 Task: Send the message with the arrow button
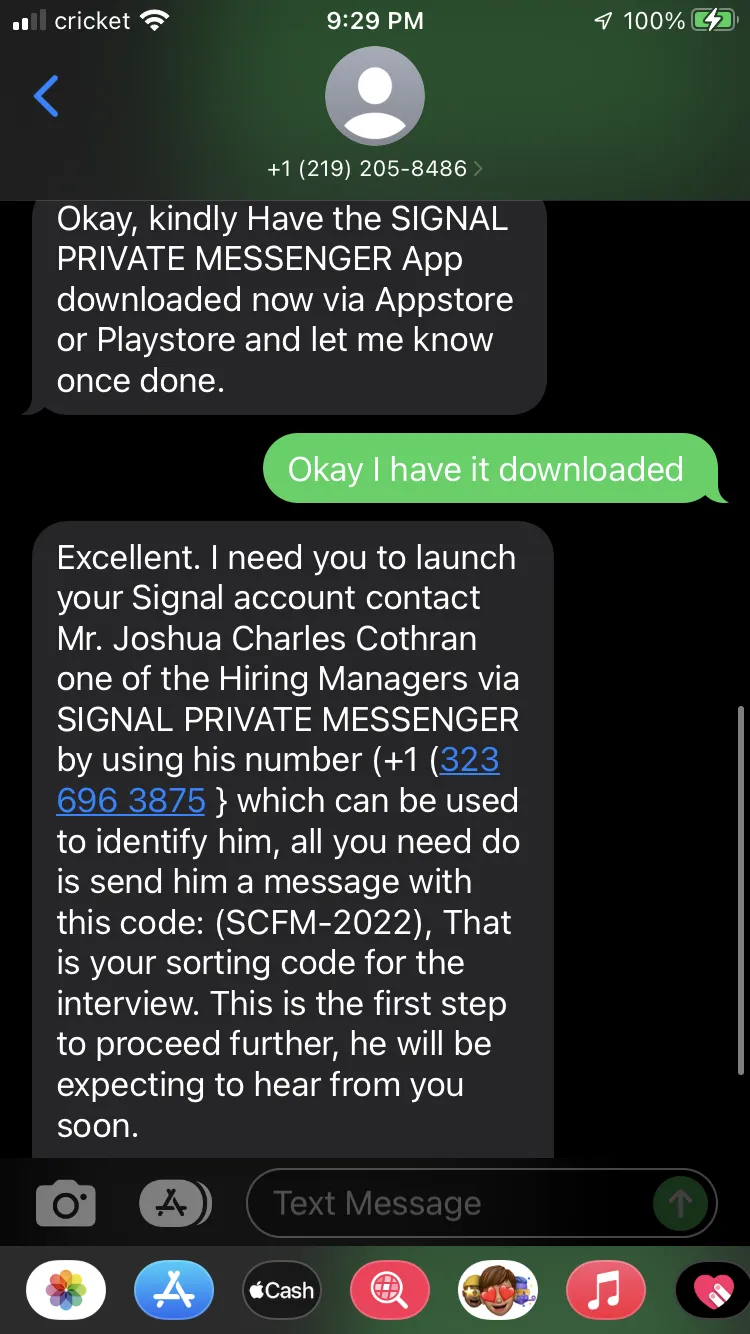click(680, 1204)
